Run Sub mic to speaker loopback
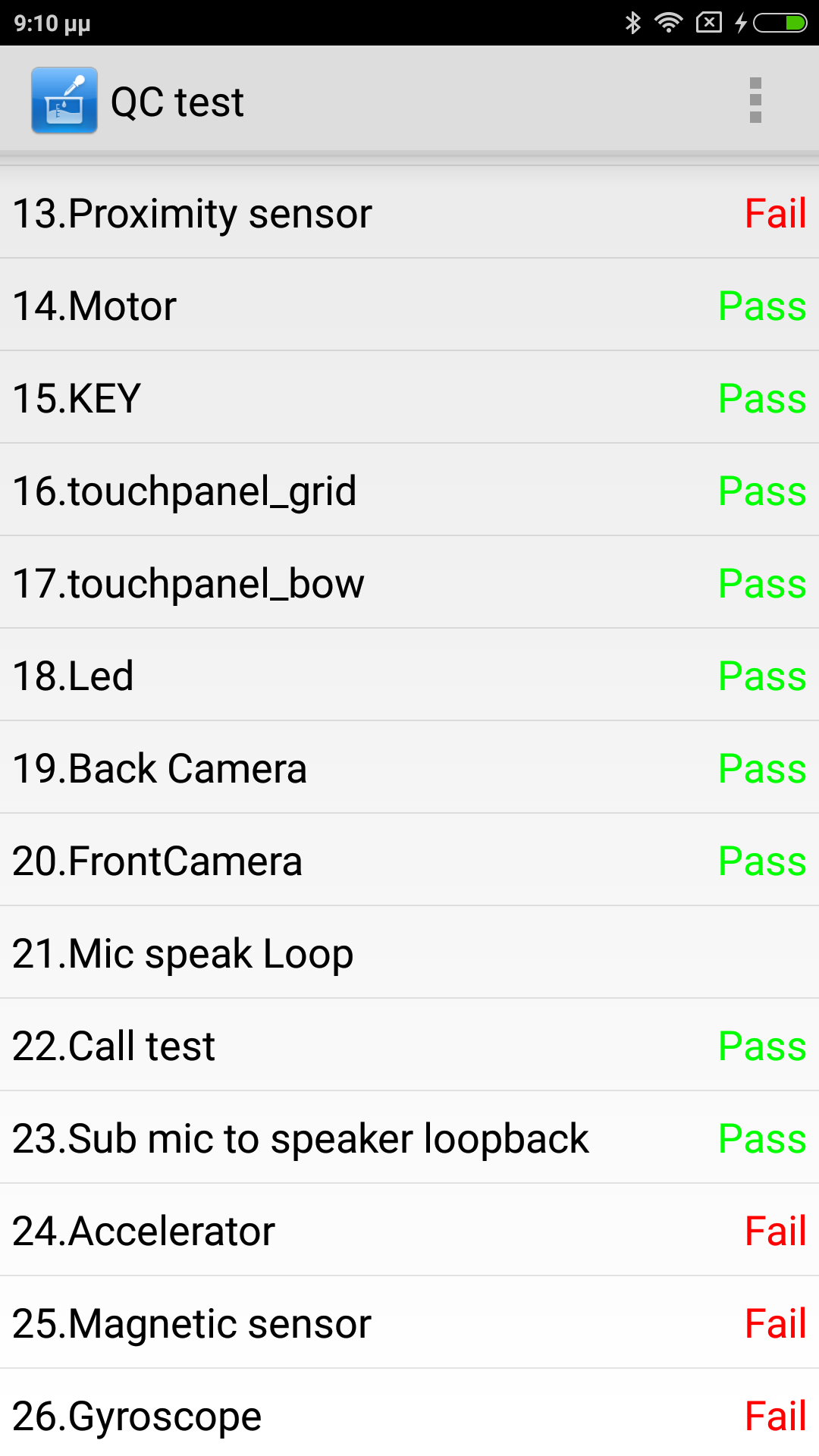 click(x=409, y=1138)
